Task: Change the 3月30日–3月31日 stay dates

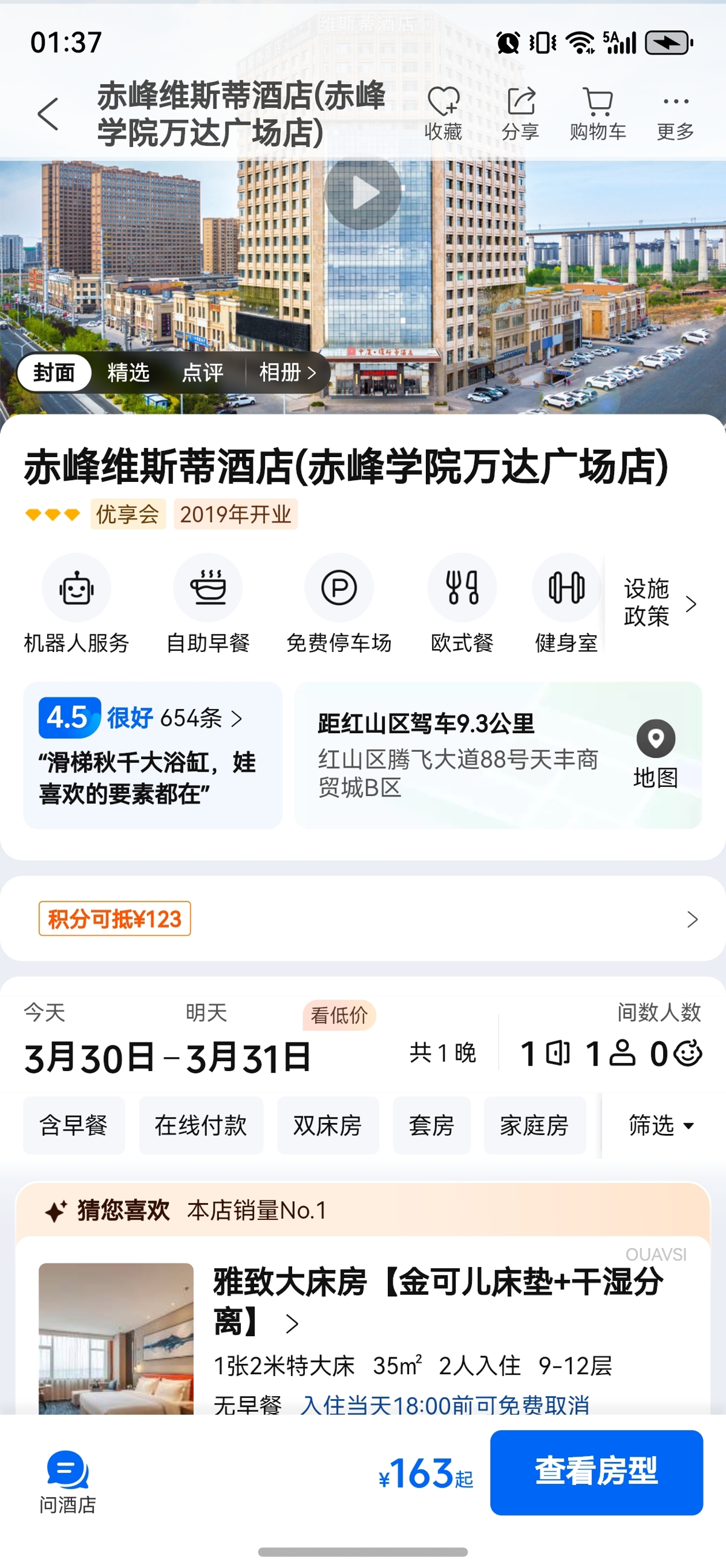Action: pos(168,1056)
